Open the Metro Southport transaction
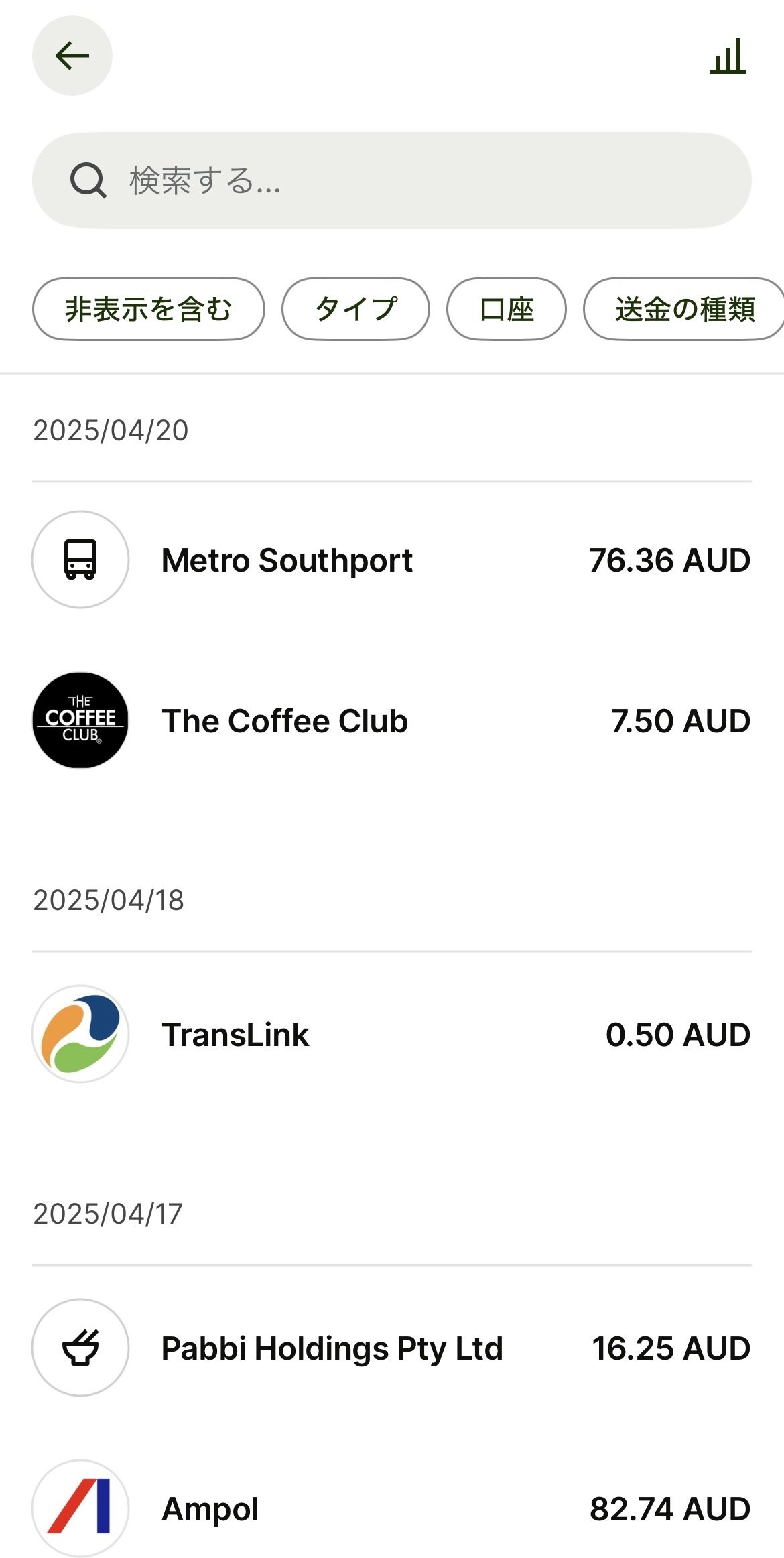The width and height of the screenshot is (784, 1558). coord(391,560)
